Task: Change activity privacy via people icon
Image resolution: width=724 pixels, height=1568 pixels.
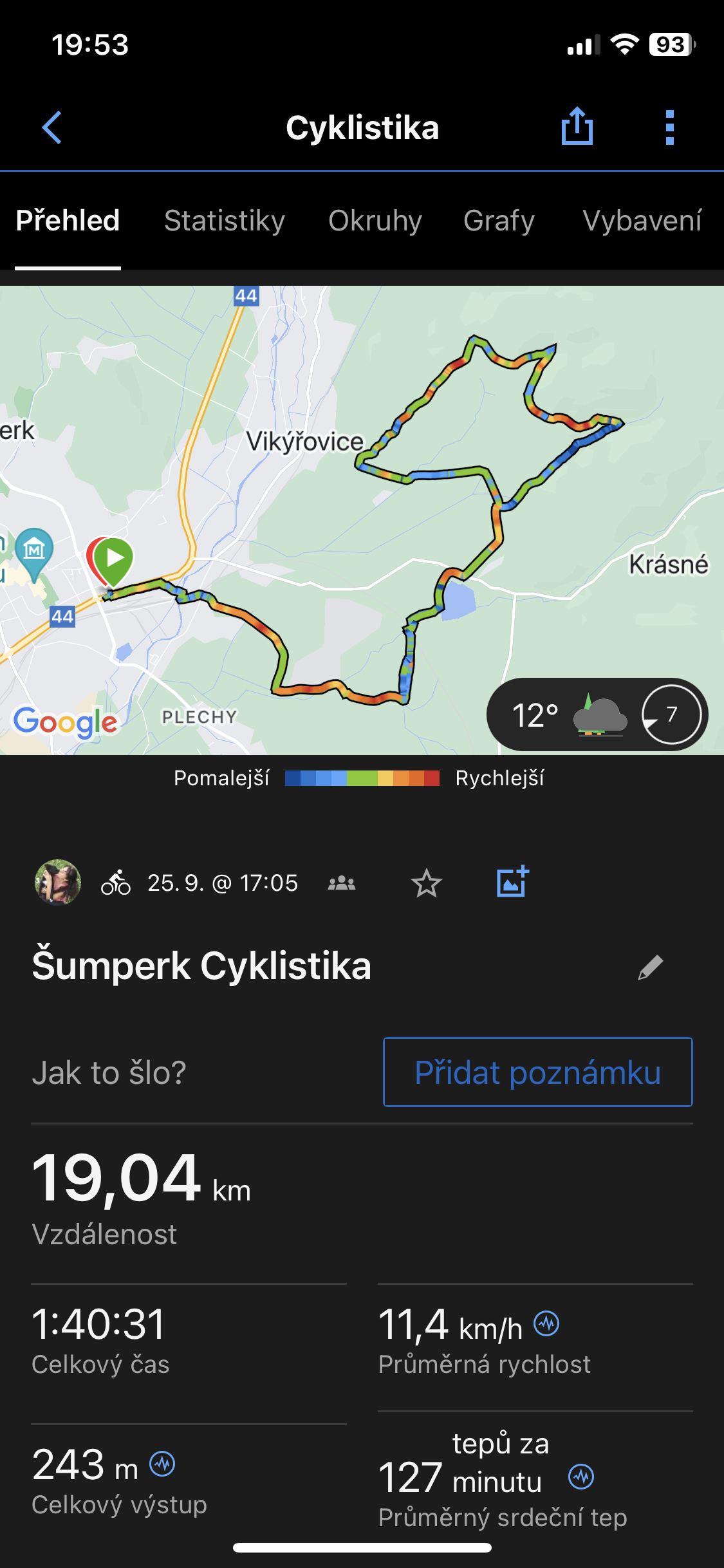Action: 342,883
